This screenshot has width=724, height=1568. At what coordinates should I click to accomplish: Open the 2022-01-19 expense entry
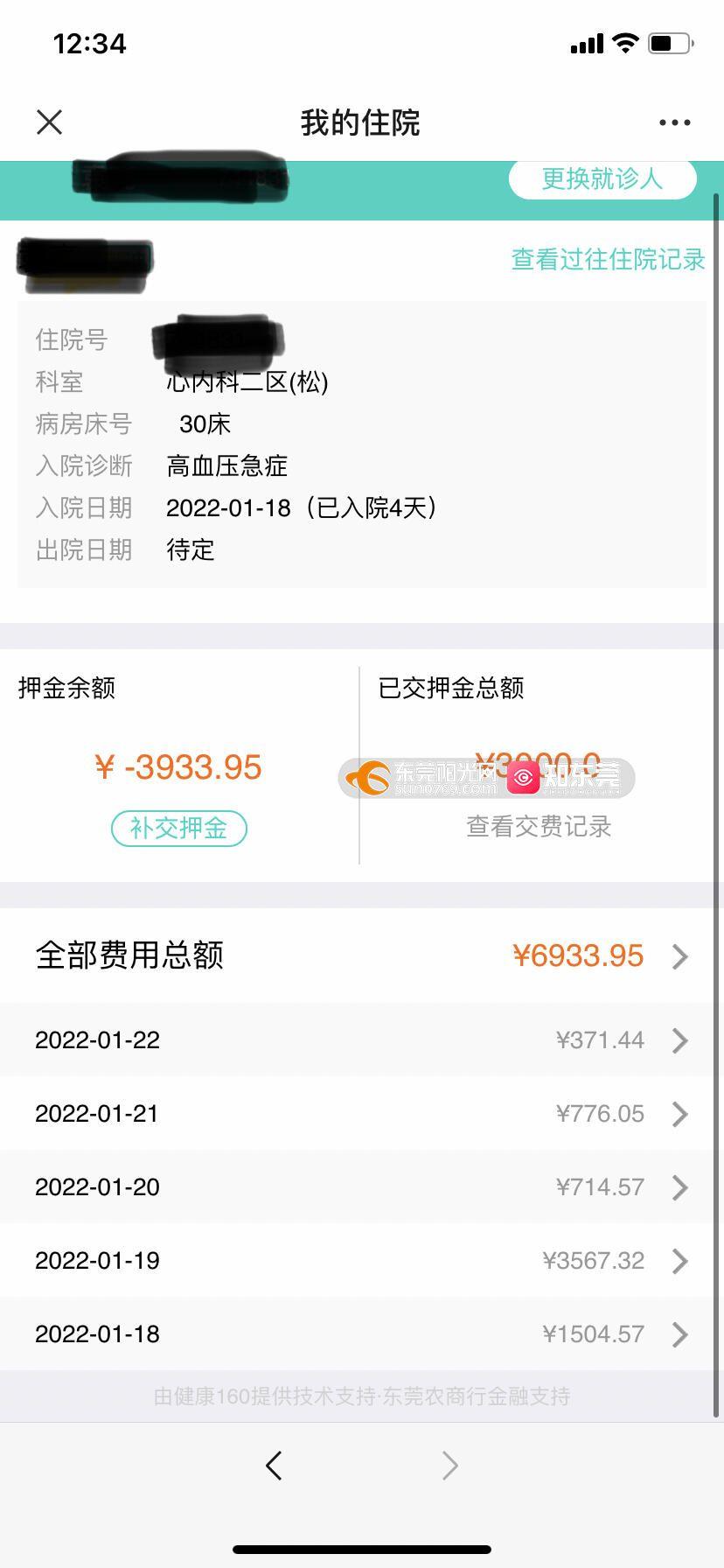click(362, 1260)
